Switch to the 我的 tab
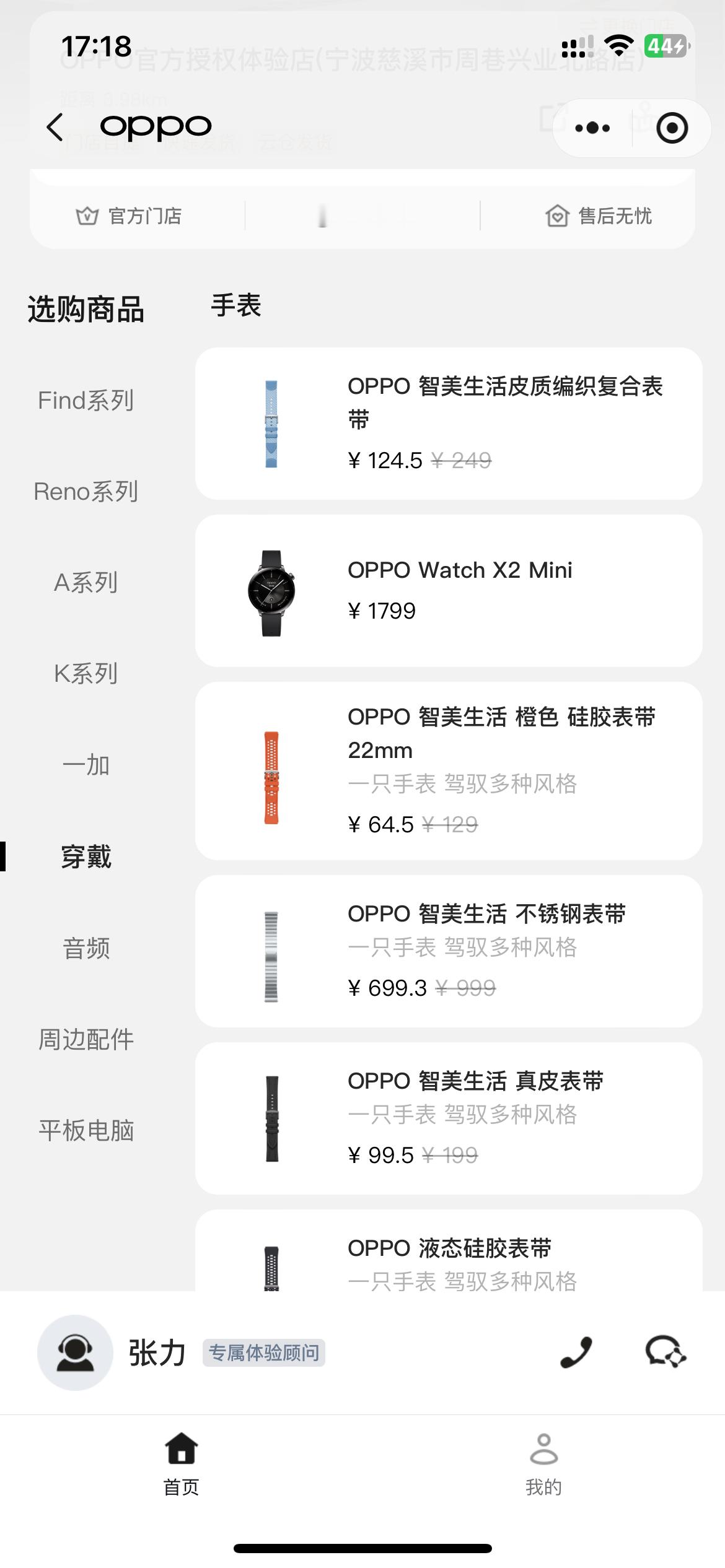 tap(543, 1465)
